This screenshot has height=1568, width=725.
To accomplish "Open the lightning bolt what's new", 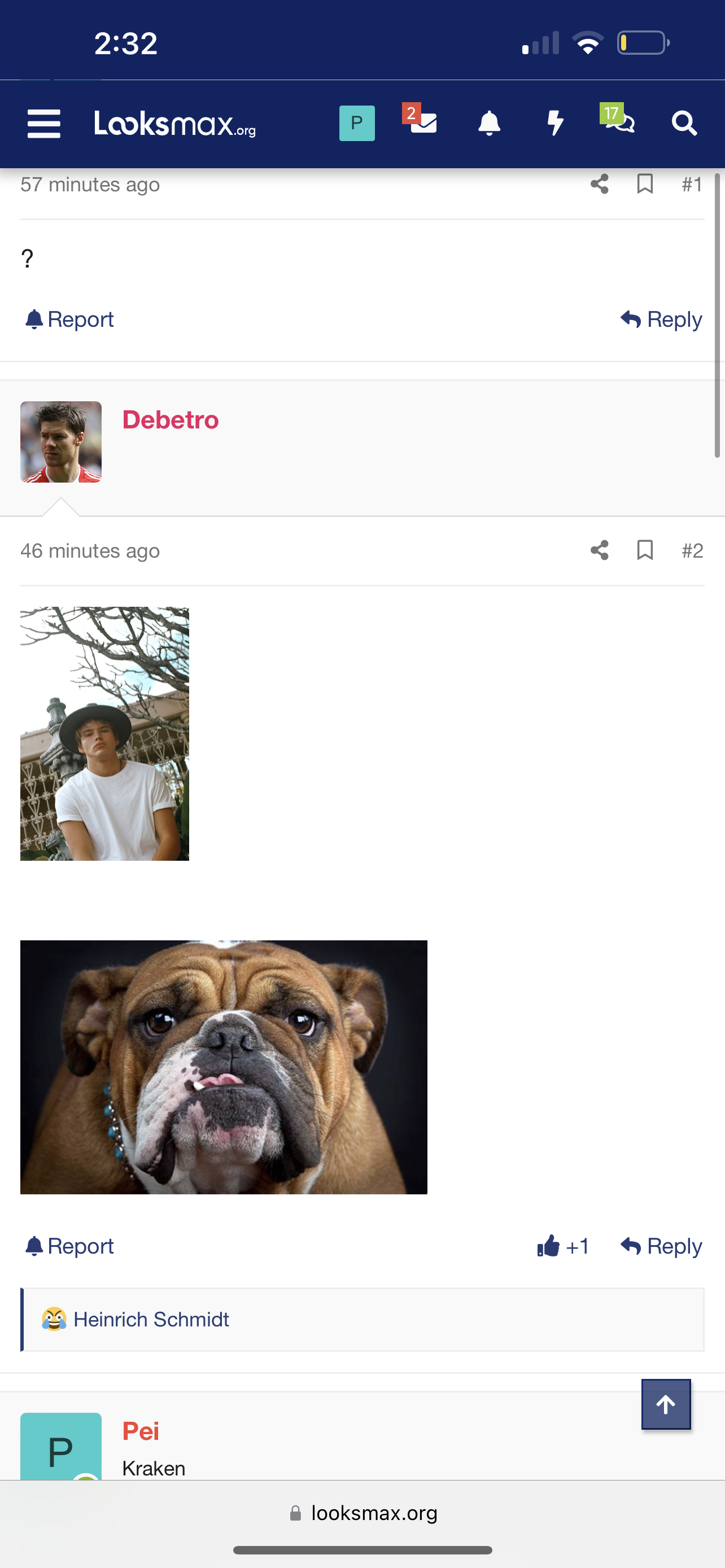I will [554, 124].
